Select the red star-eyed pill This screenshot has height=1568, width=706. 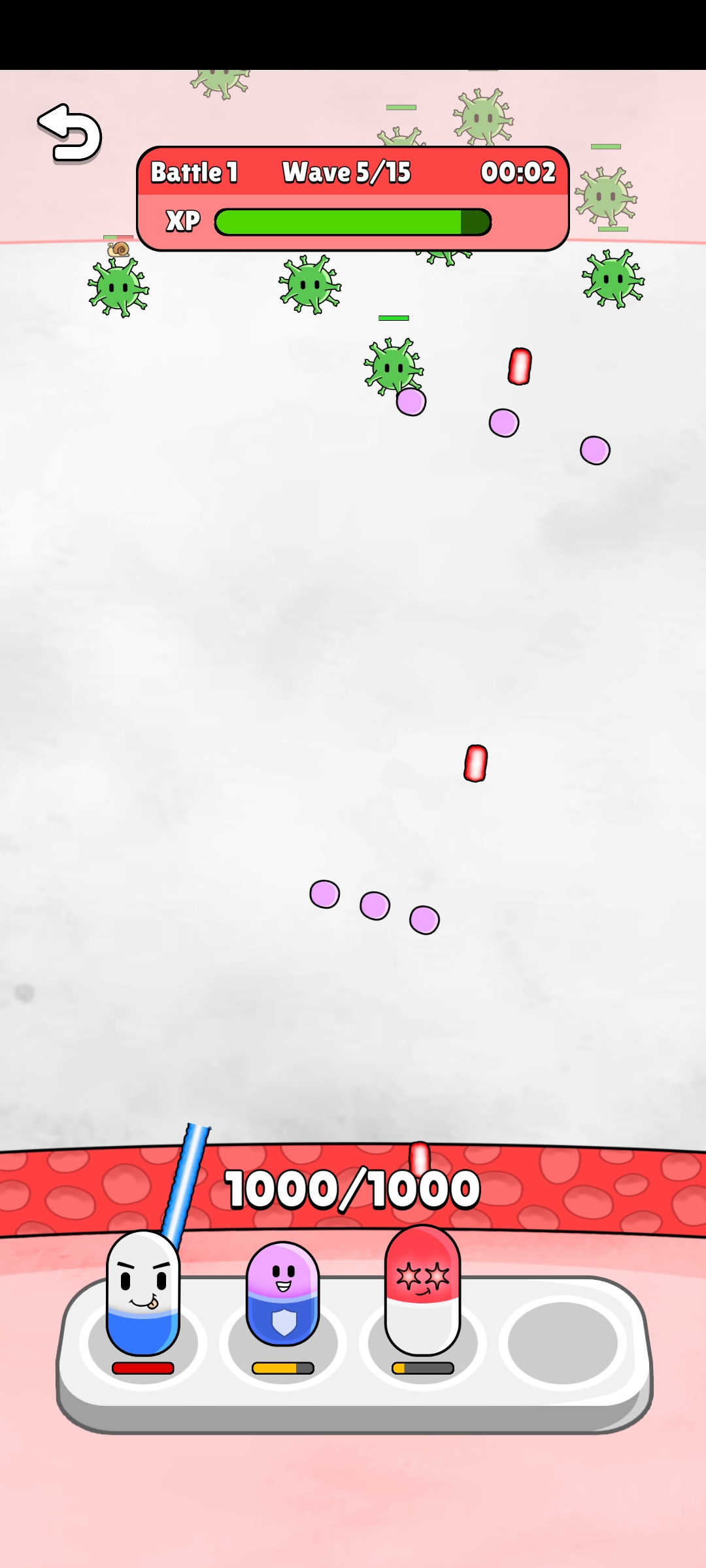[422, 1290]
